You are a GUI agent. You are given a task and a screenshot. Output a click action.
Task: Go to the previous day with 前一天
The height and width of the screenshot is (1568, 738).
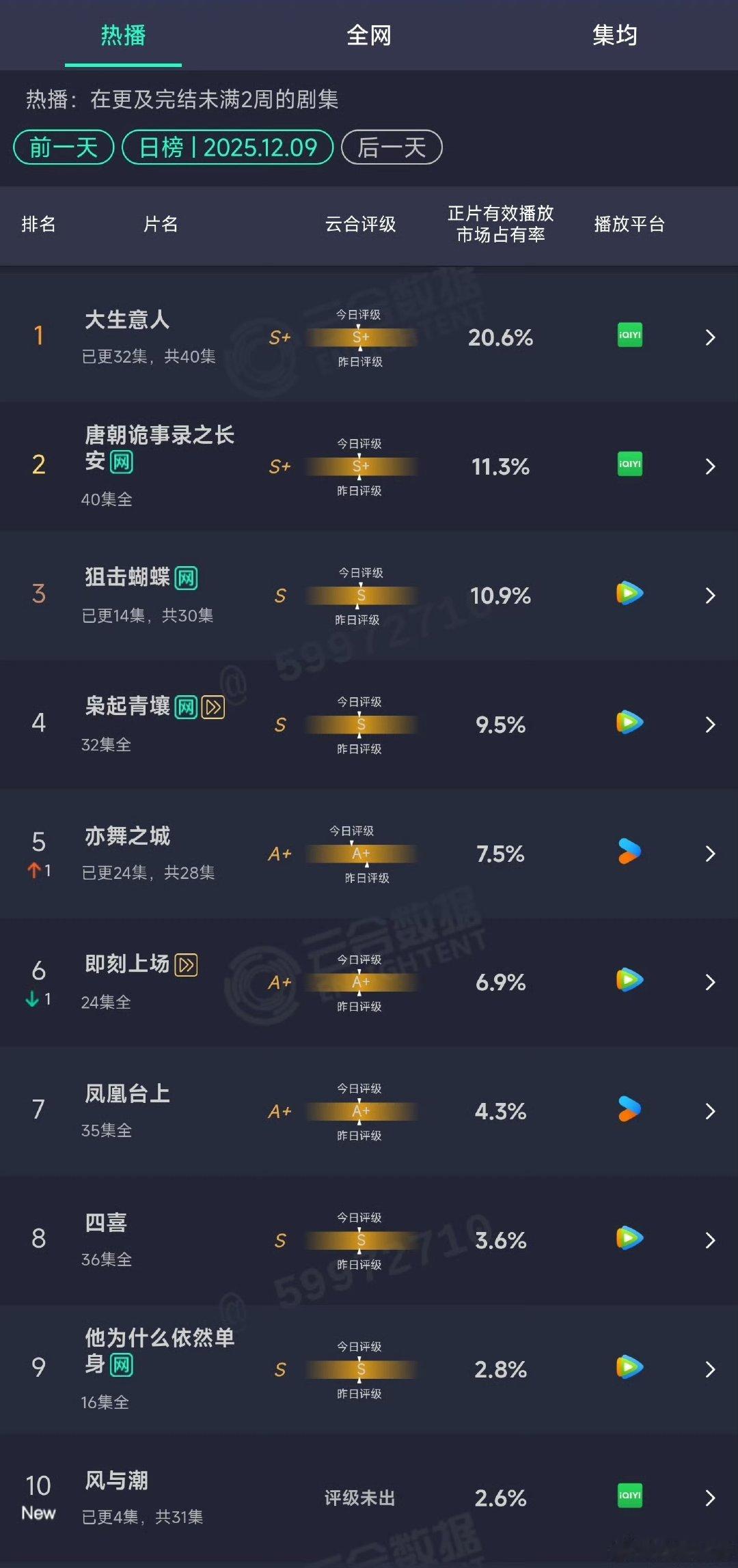click(63, 147)
